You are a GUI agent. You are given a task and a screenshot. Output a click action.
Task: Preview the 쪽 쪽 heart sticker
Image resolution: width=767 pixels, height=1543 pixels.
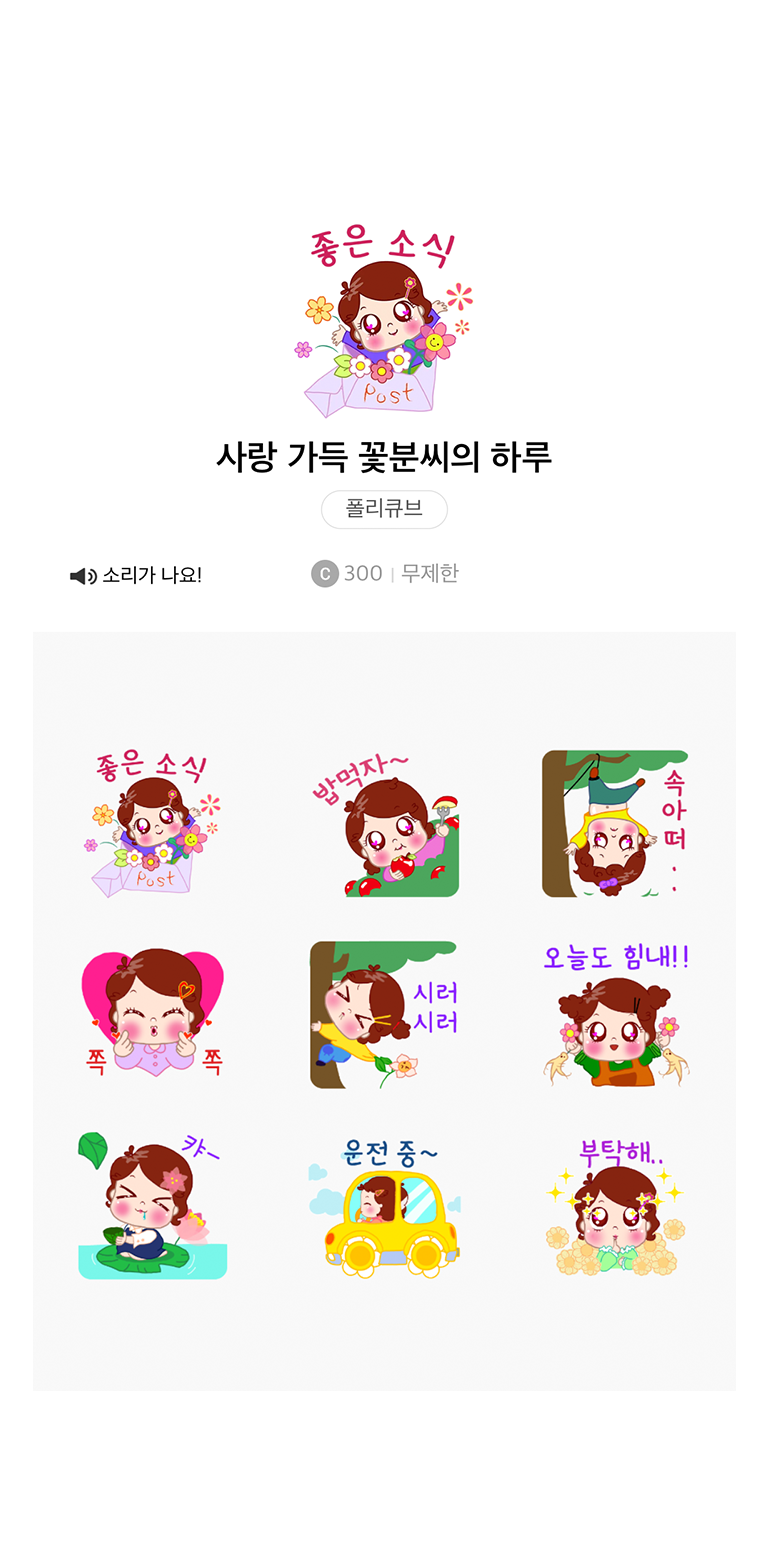pos(153,1013)
